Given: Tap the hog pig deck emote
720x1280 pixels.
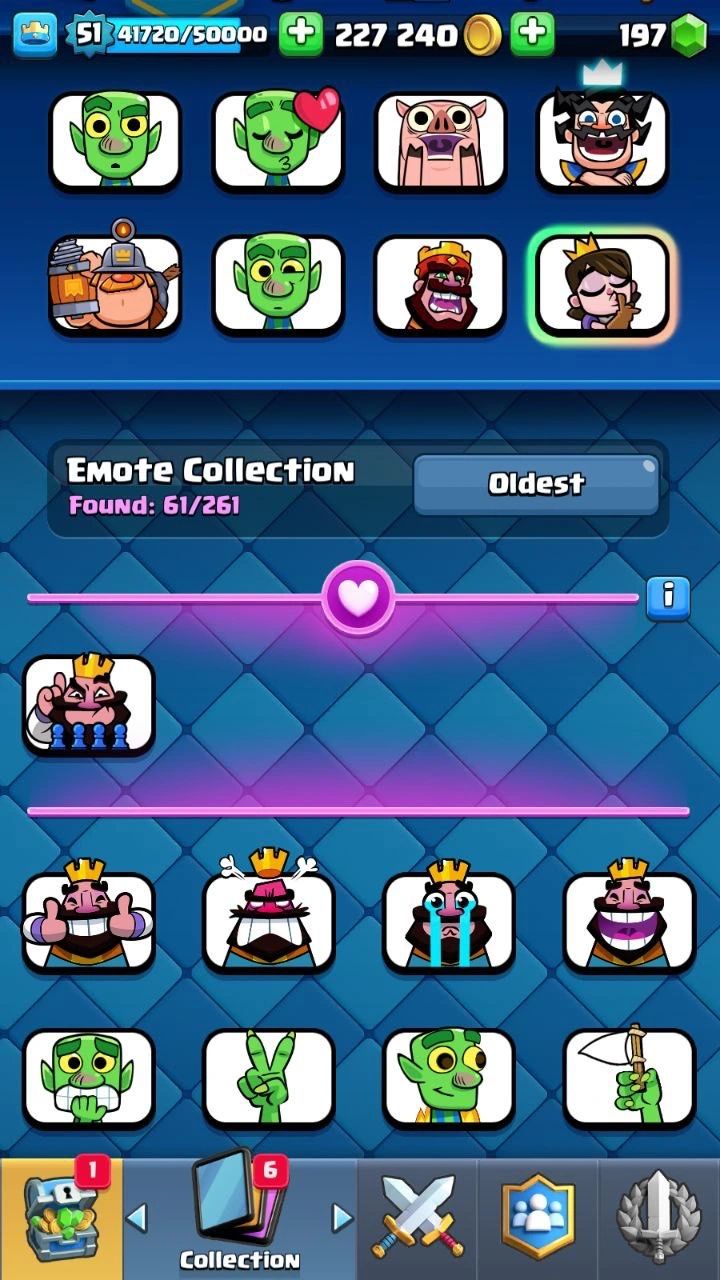Looking at the screenshot, I should click(440, 140).
